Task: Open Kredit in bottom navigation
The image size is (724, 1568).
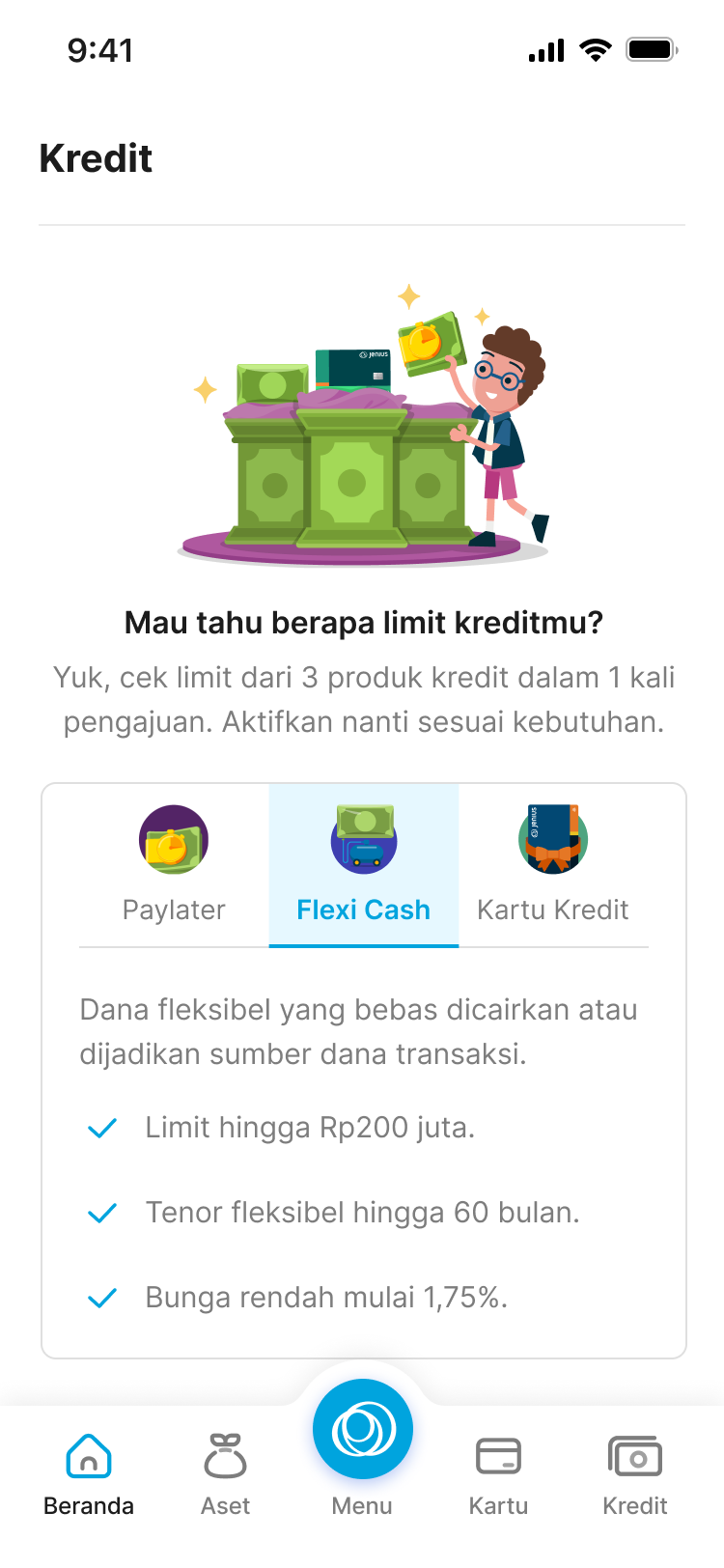Action: point(634,1474)
